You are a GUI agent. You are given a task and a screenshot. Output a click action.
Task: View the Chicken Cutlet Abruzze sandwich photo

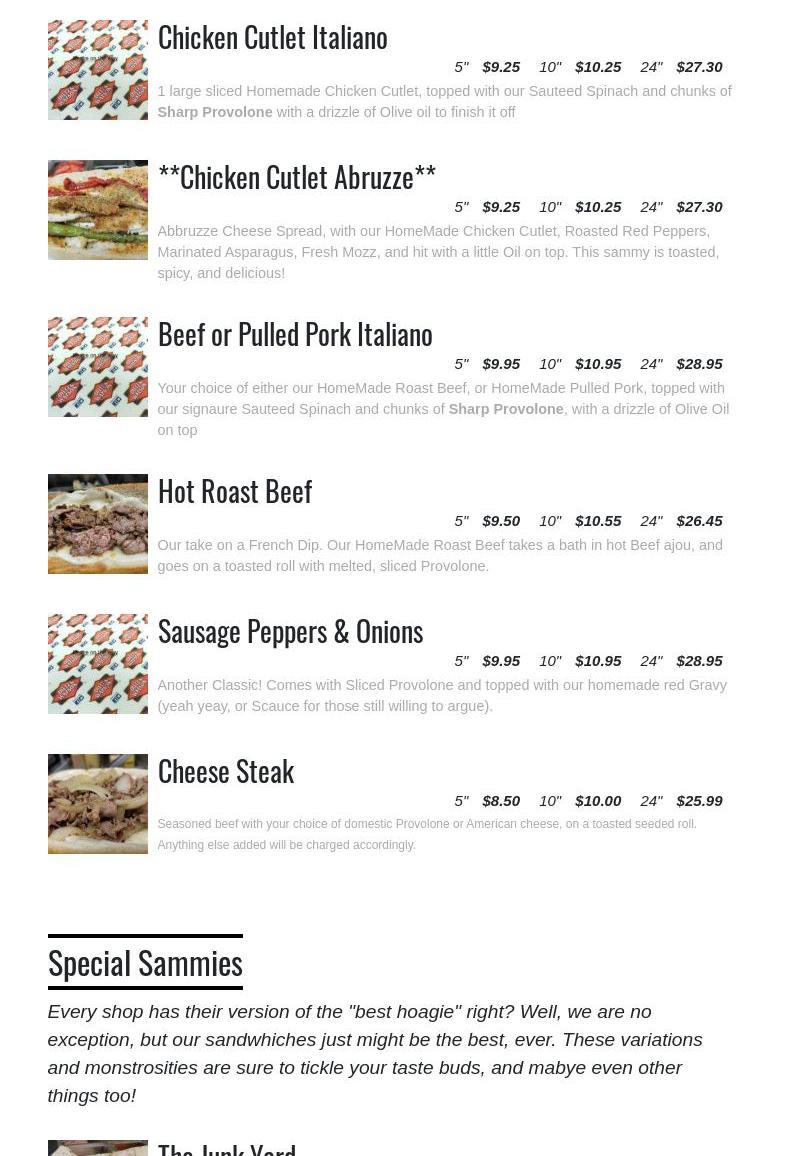click(97, 210)
